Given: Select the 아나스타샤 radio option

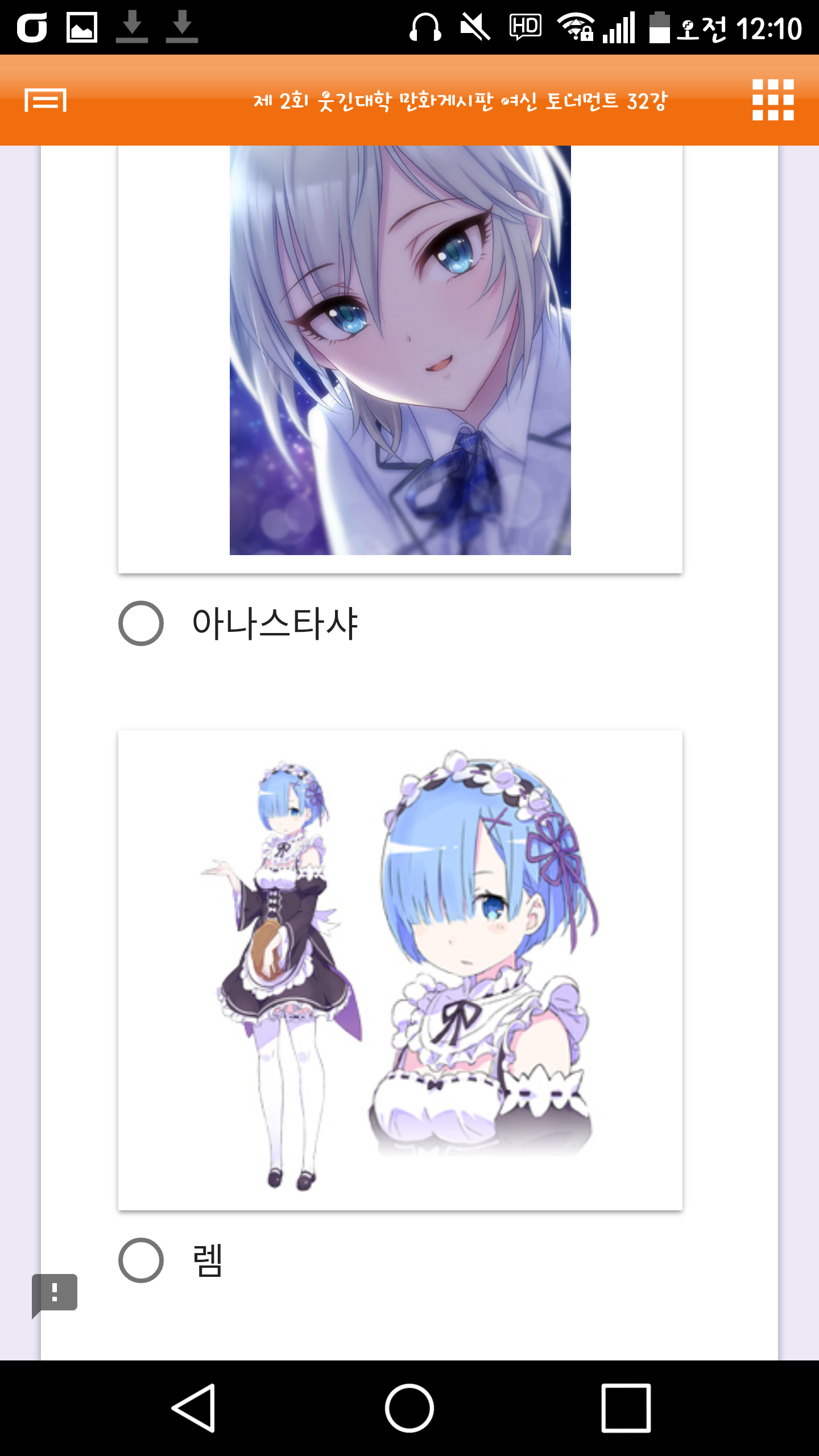Looking at the screenshot, I should [141, 623].
